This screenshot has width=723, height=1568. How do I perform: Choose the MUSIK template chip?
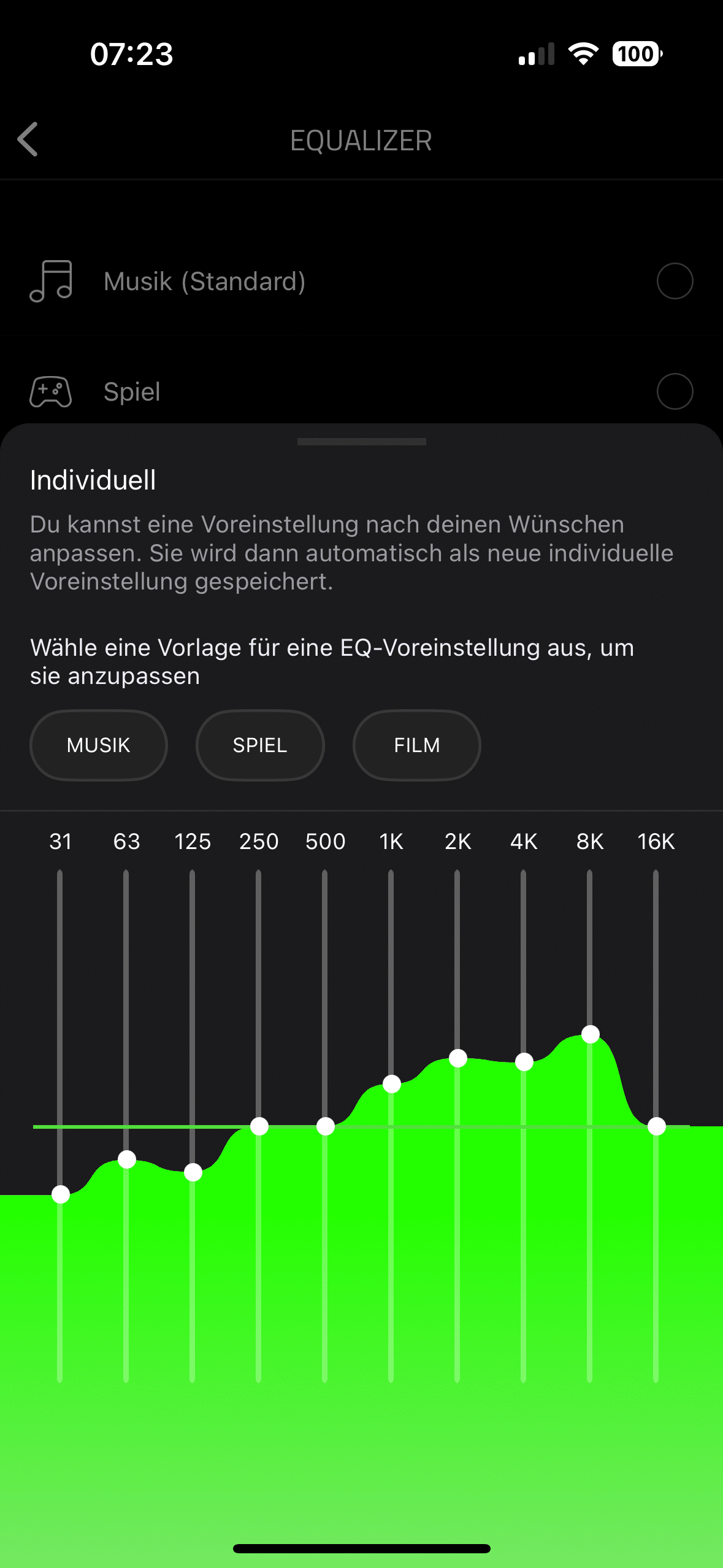[x=99, y=745]
